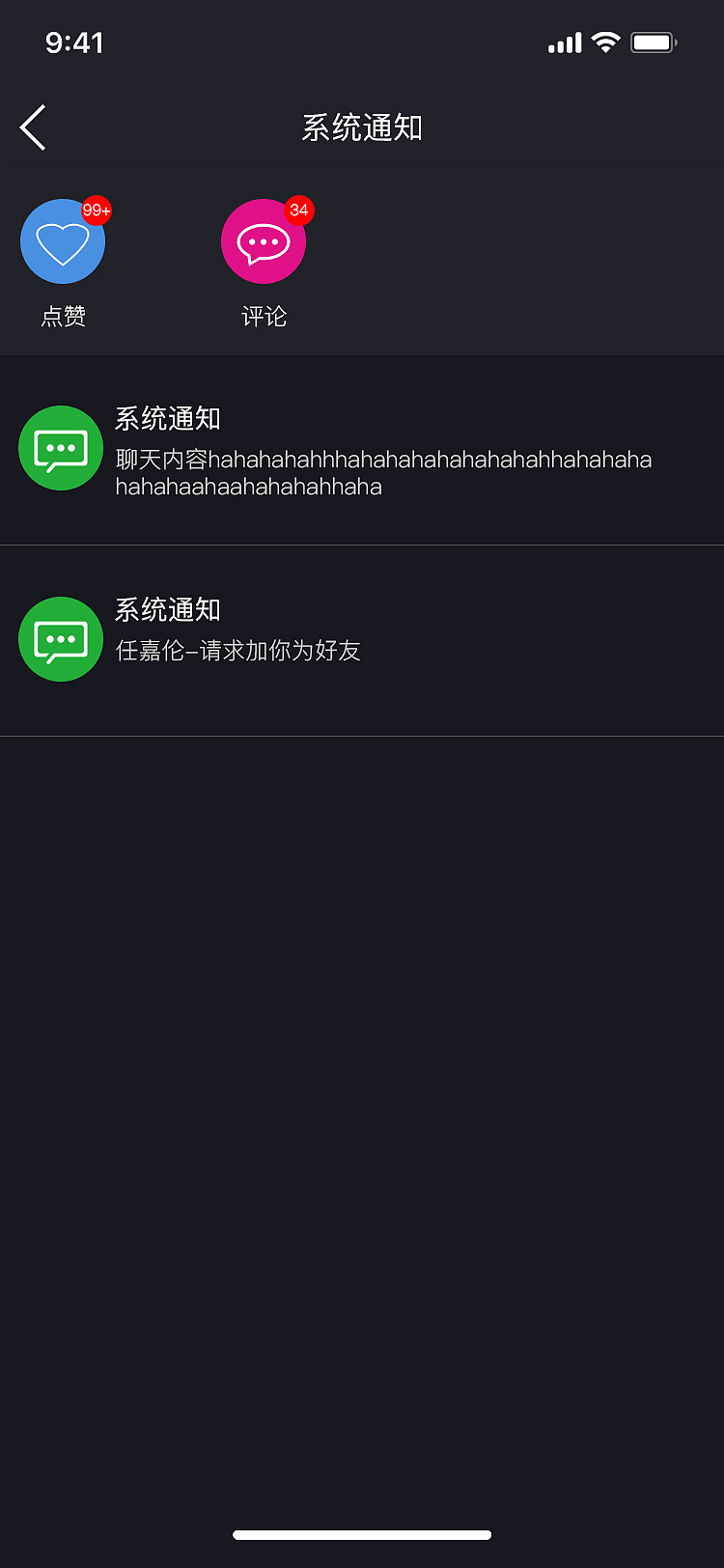The image size is (724, 1568).
Task: Select the 评论 label text
Action: [264, 317]
